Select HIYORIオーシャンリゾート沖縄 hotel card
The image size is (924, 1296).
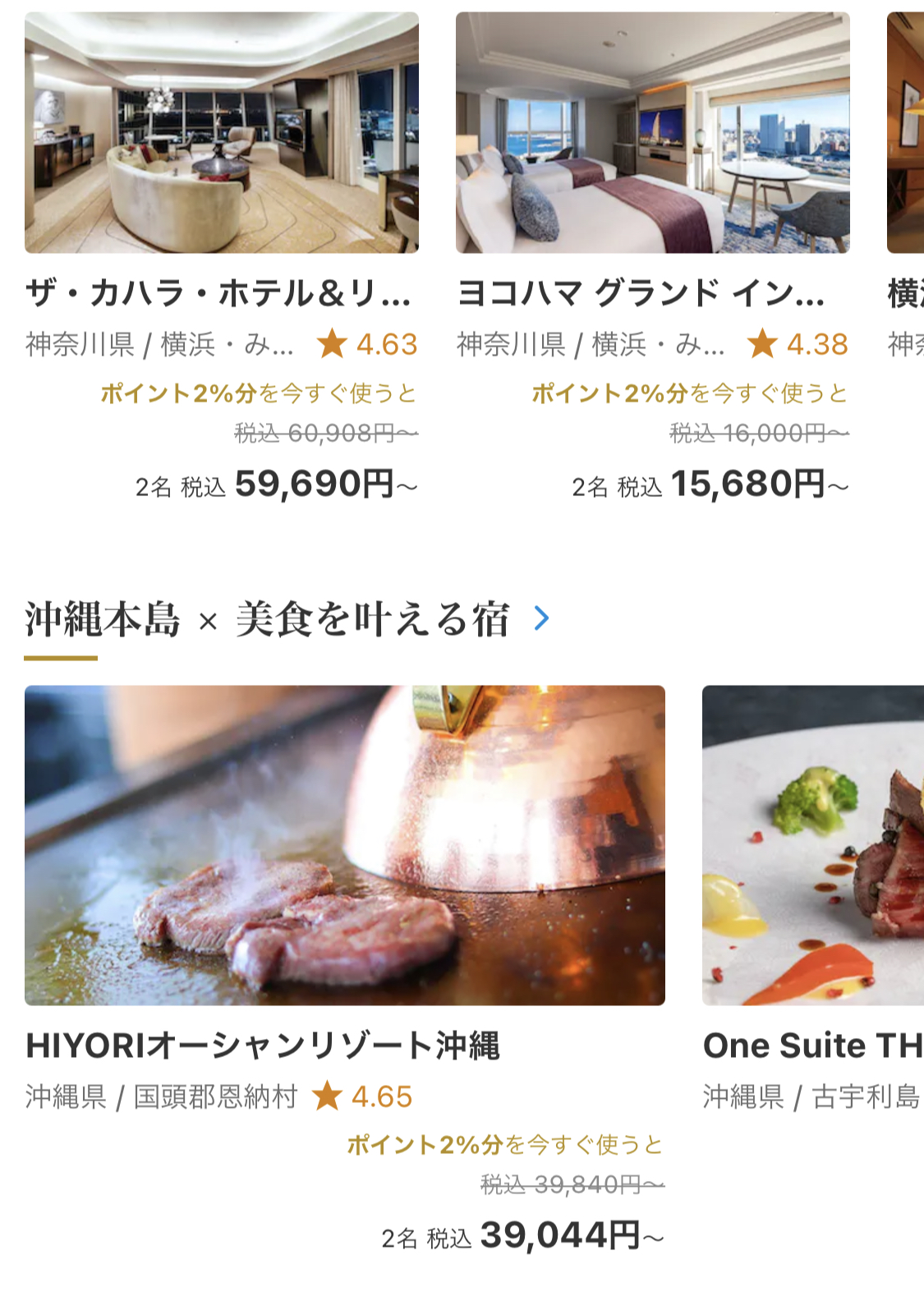coord(344,845)
